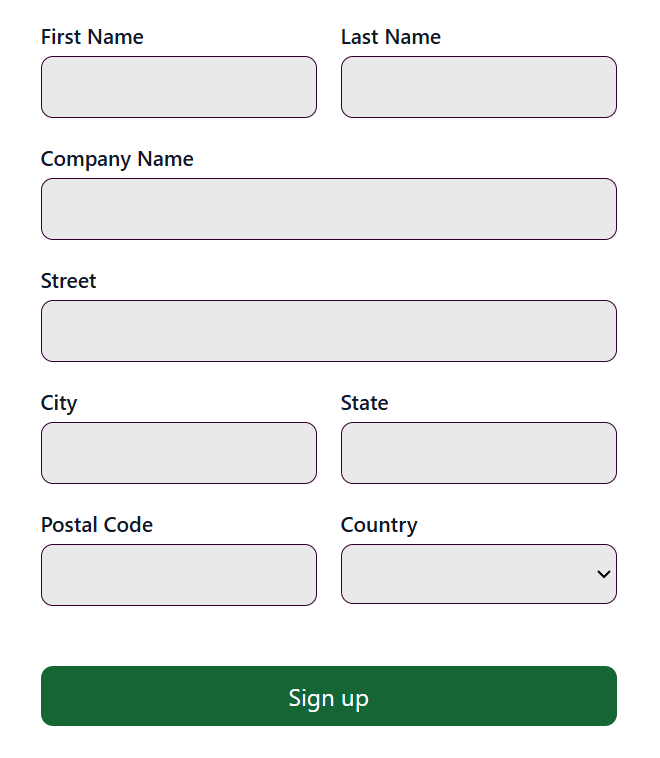660x758 pixels.
Task: Tap the City input field
Action: (178, 453)
